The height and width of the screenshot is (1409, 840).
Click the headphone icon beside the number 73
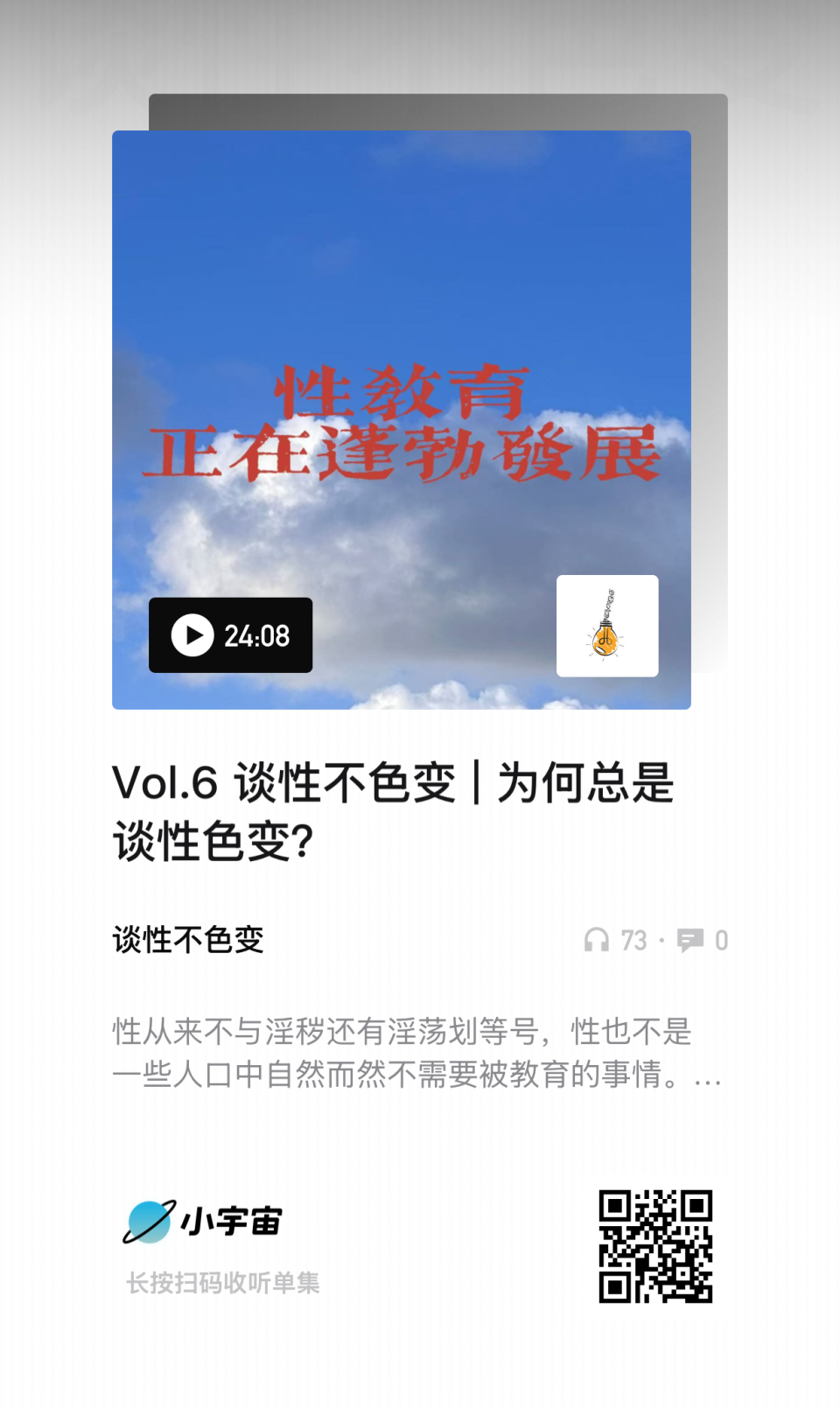click(598, 941)
